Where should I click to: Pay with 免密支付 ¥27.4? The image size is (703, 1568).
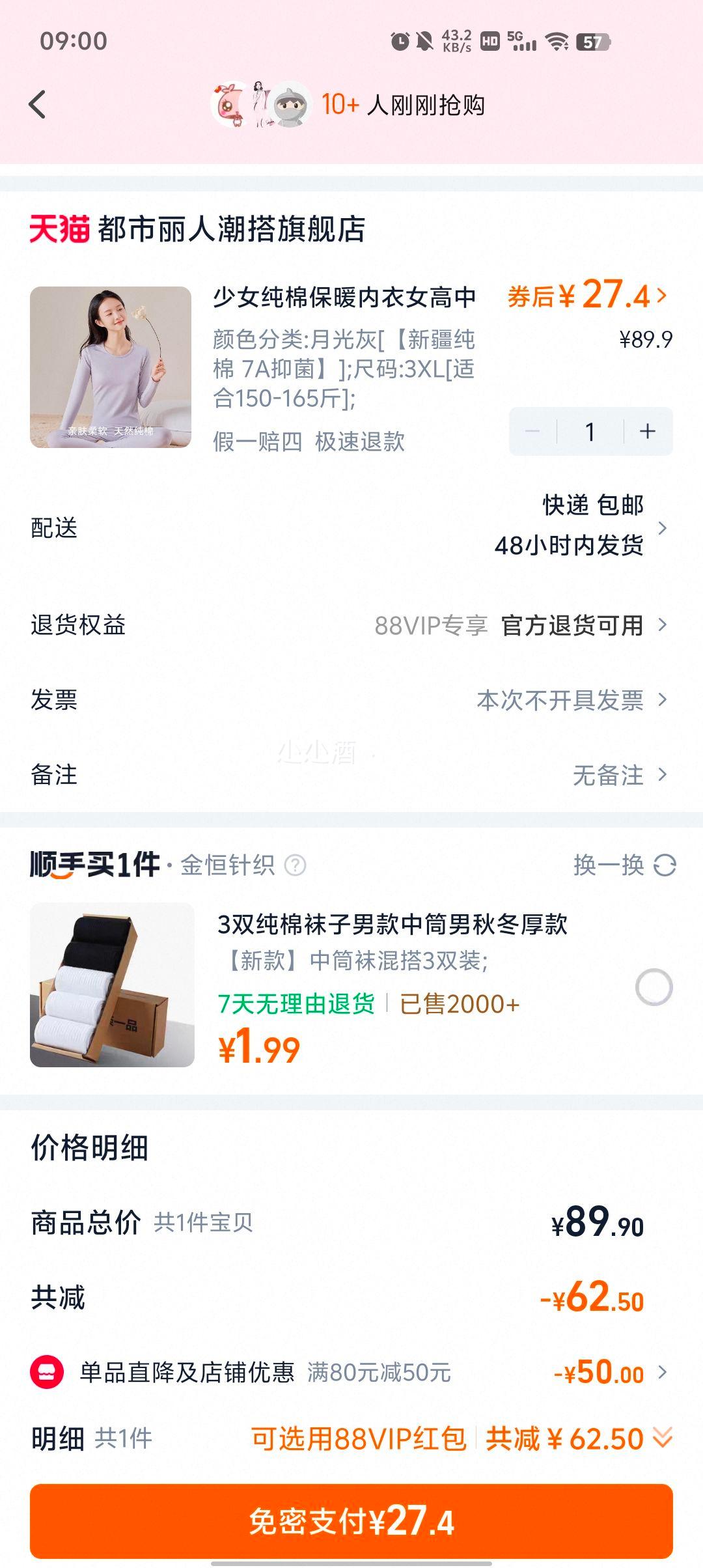[351, 1521]
